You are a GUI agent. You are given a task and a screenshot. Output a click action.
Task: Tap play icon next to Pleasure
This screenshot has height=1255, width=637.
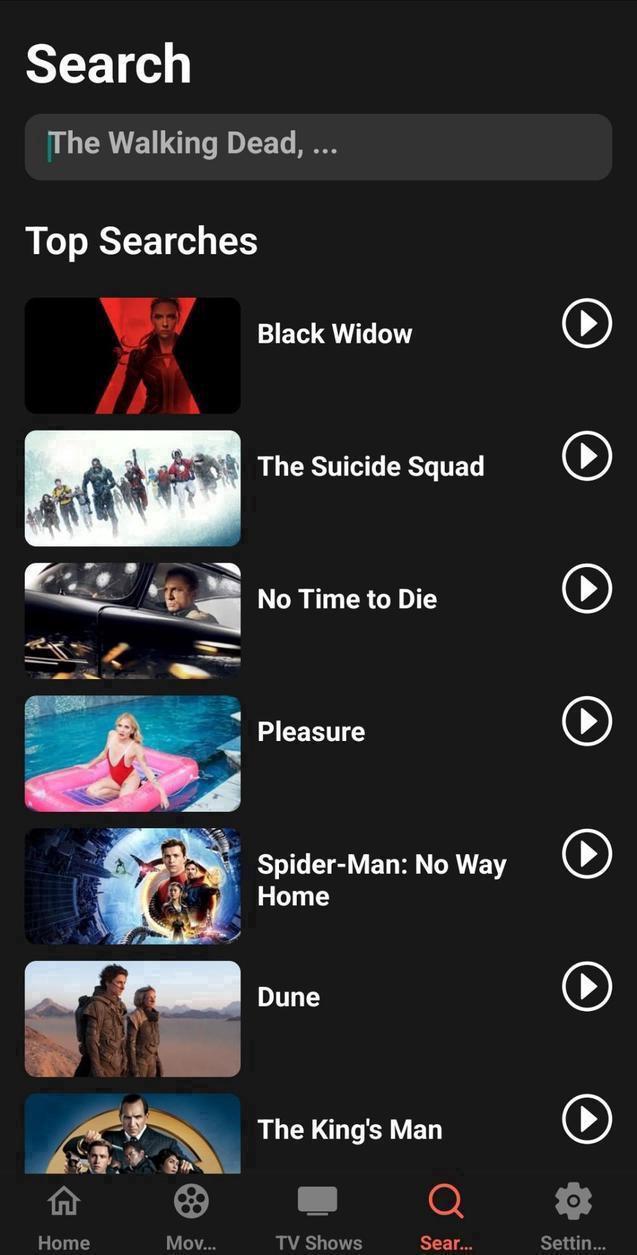tap(586, 721)
